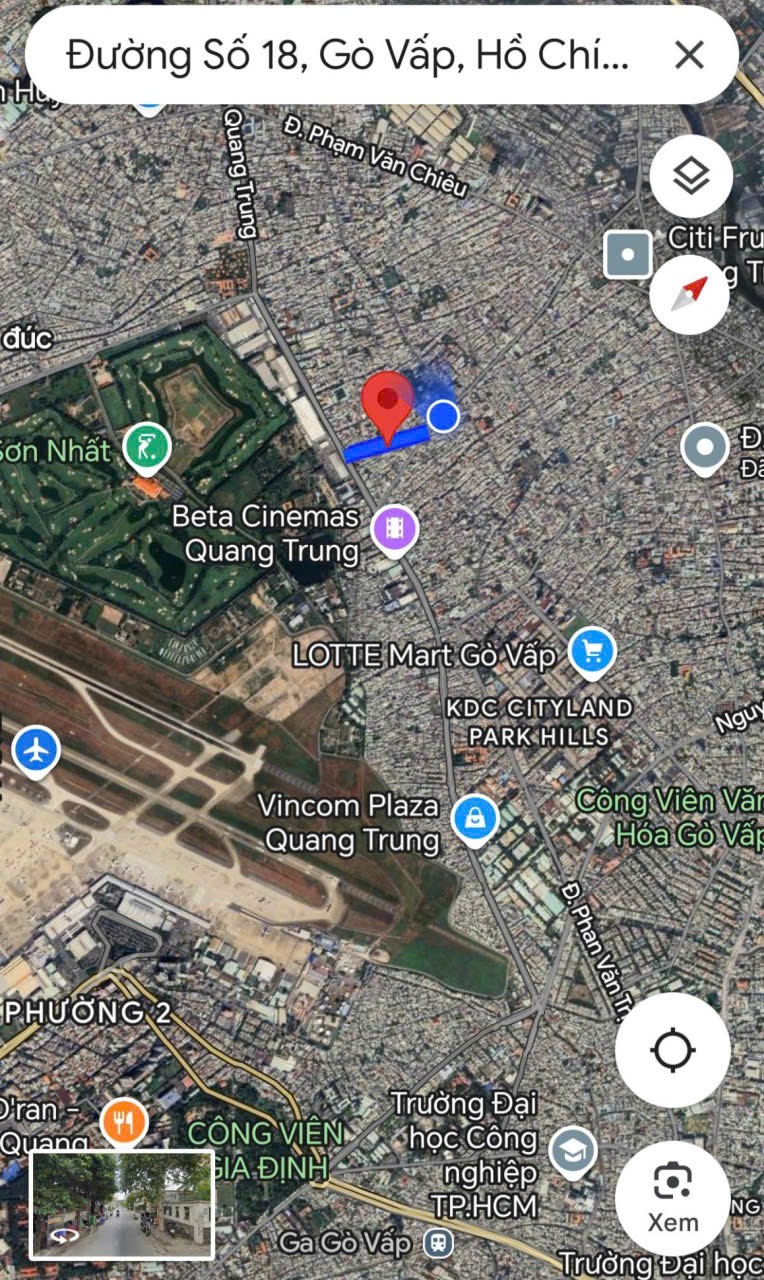Screen dimensions: 764x1280
Task: Open the orange restaurant marker
Action: tap(124, 1123)
